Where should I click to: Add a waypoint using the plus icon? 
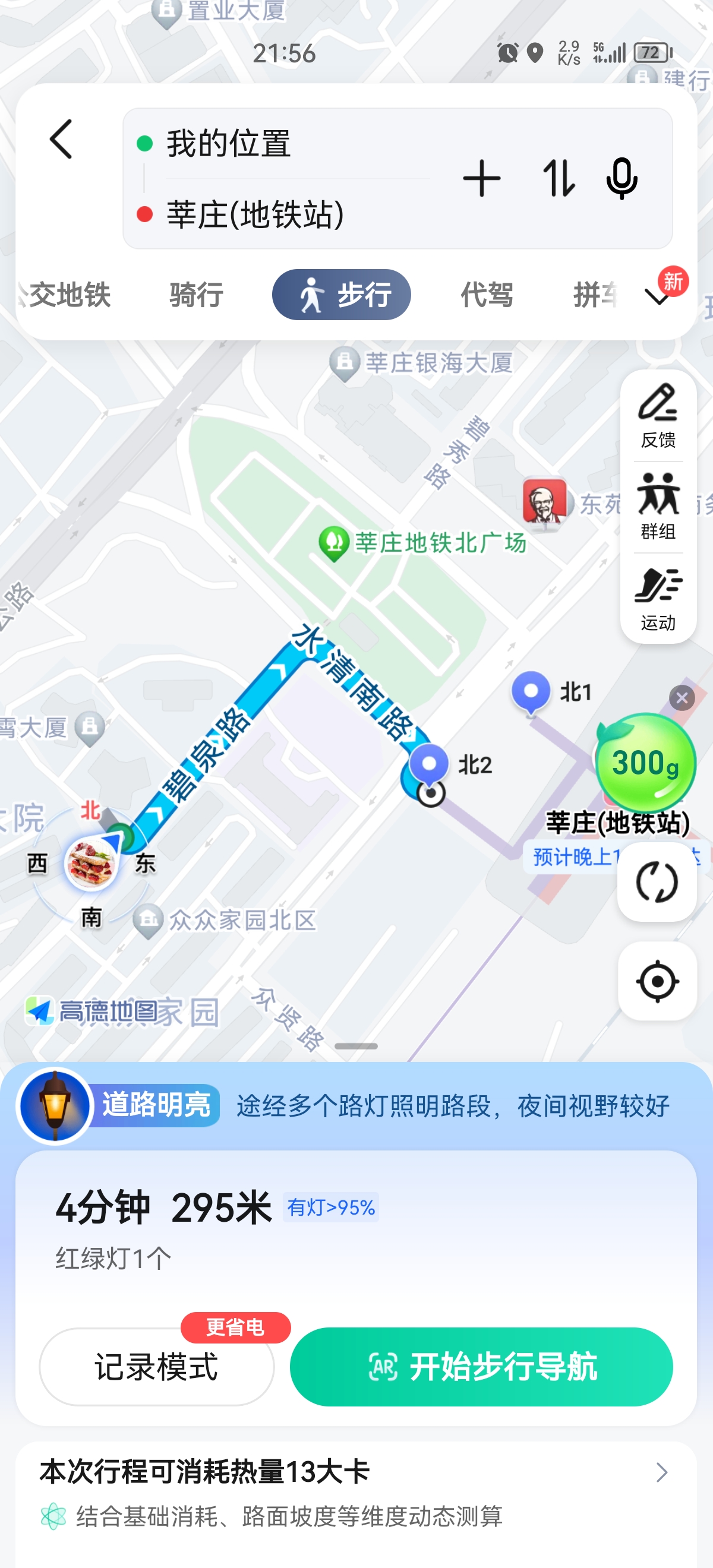(481, 179)
